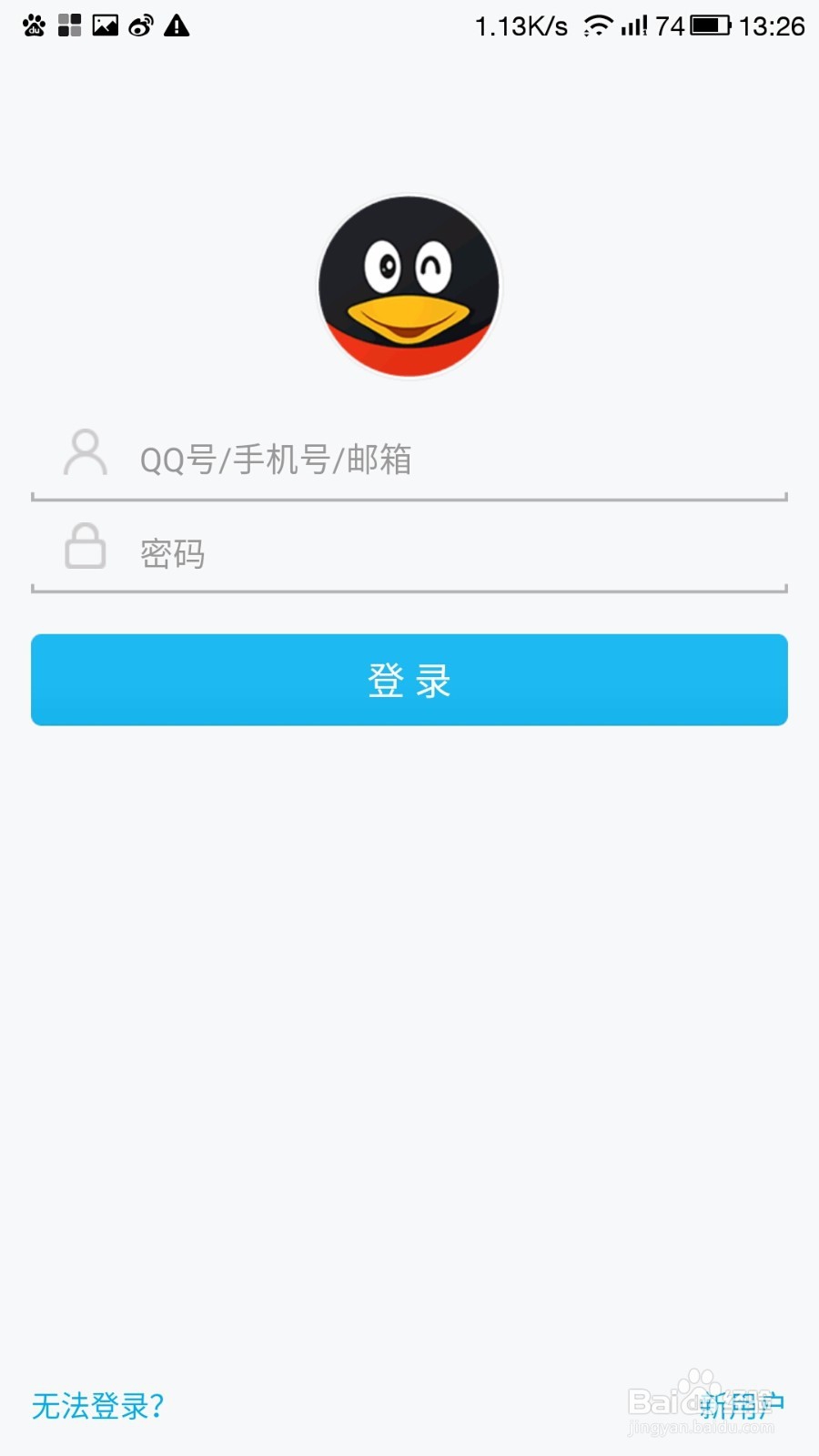819x1456 pixels.
Task: Click inside the QQ号/手机号/邮箱 input field
Action: tap(409, 460)
